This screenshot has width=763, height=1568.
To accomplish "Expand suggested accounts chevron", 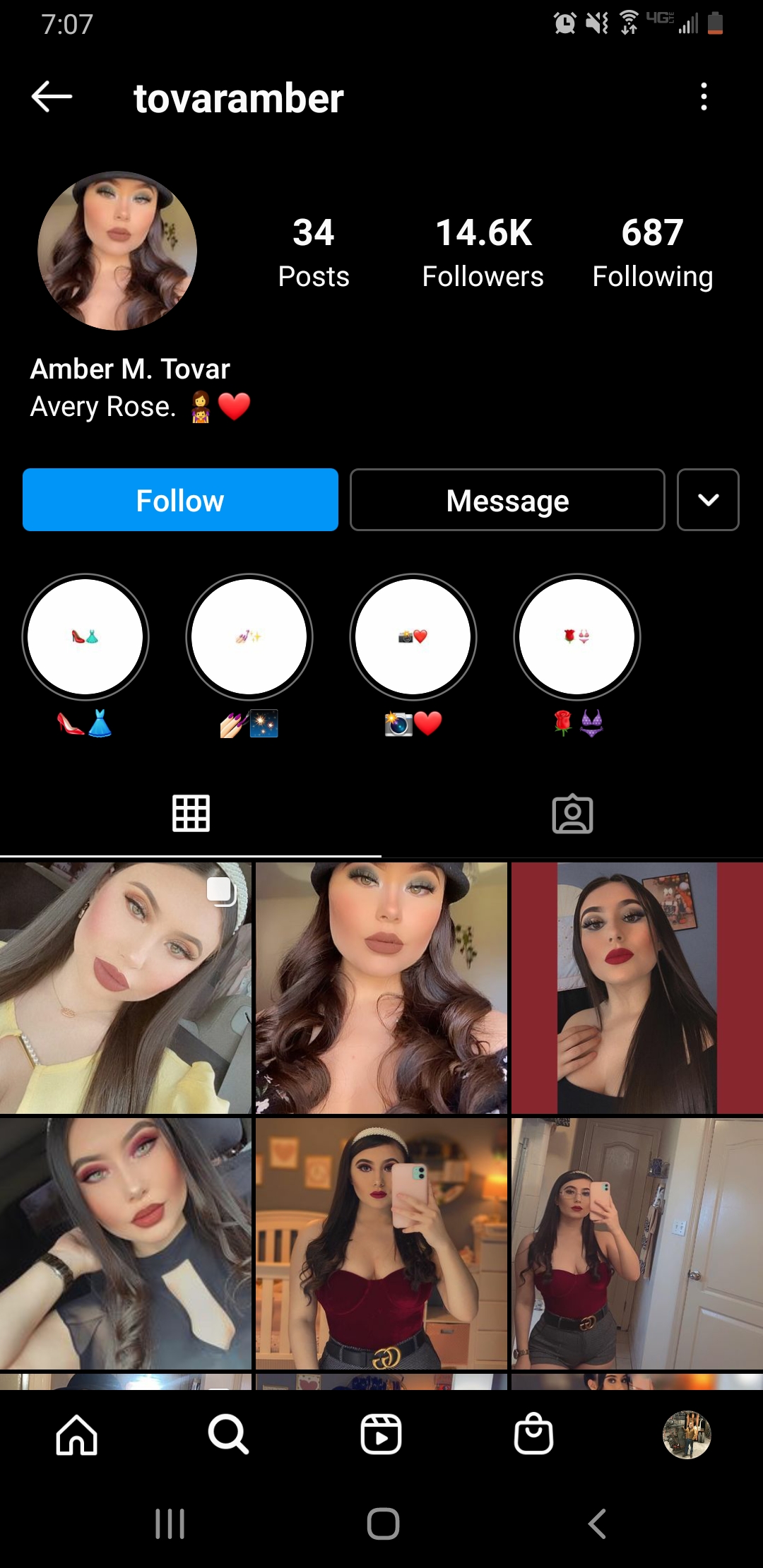I will coord(708,500).
